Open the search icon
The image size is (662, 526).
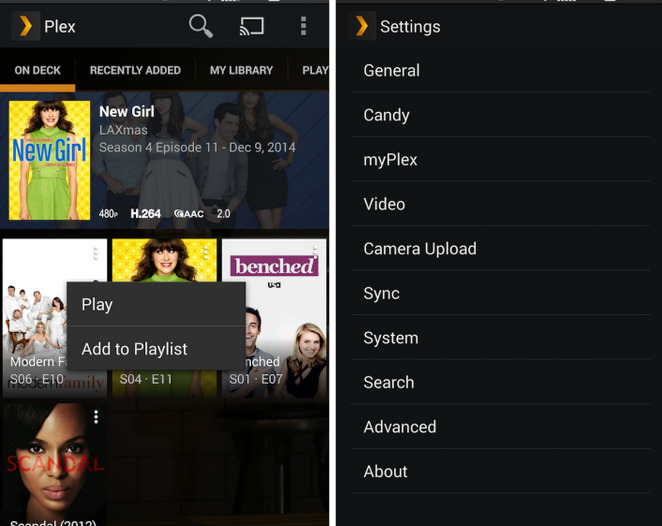200,27
